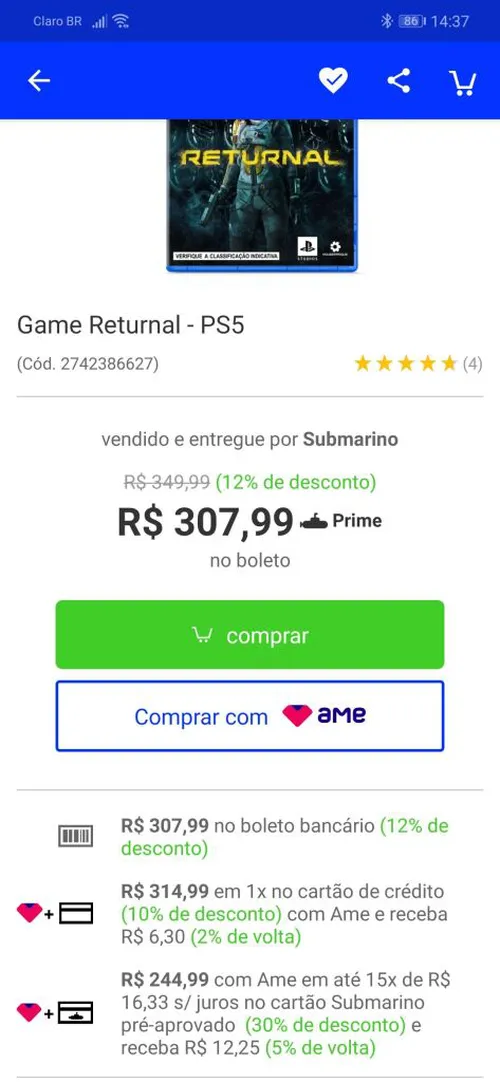Image resolution: width=500 pixels, height=1082 pixels.
Task: Open the Returnal product image
Action: click(261, 196)
